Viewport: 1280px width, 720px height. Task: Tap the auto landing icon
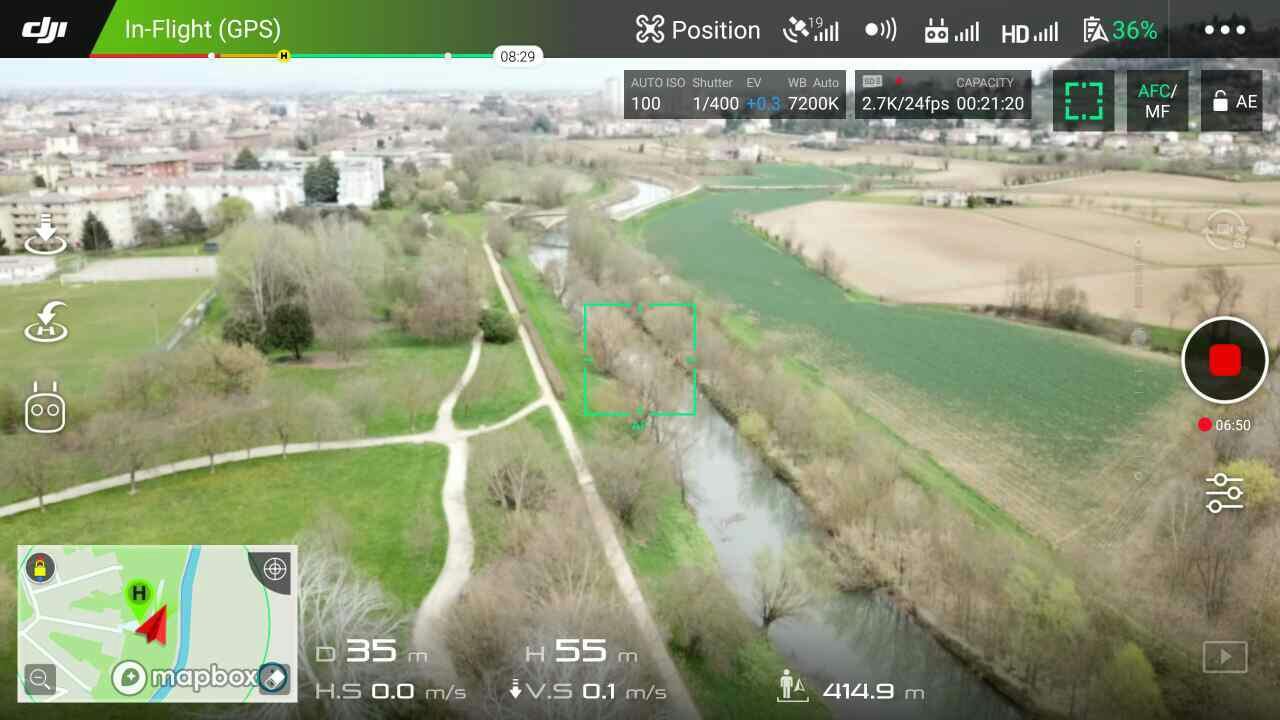45,234
